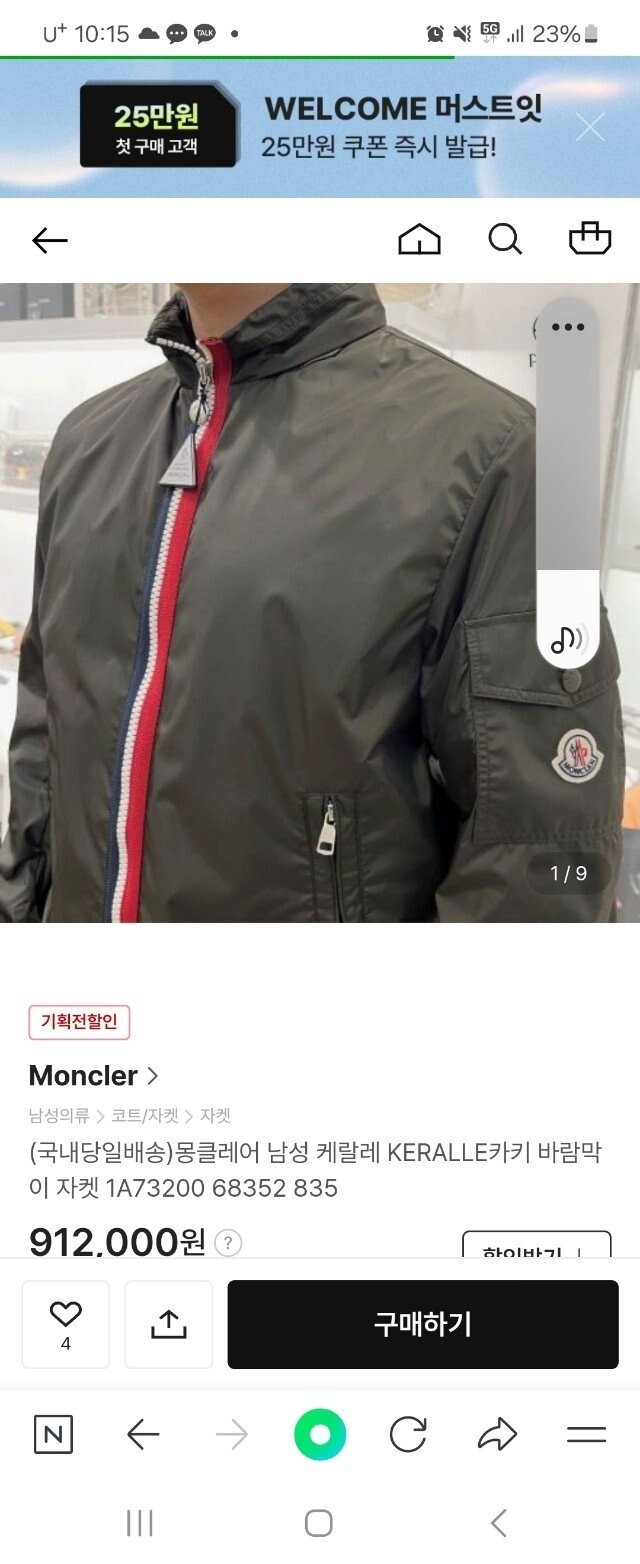640x1564 pixels.
Task: Open the Moncler jacket product photo
Action: click(270, 600)
